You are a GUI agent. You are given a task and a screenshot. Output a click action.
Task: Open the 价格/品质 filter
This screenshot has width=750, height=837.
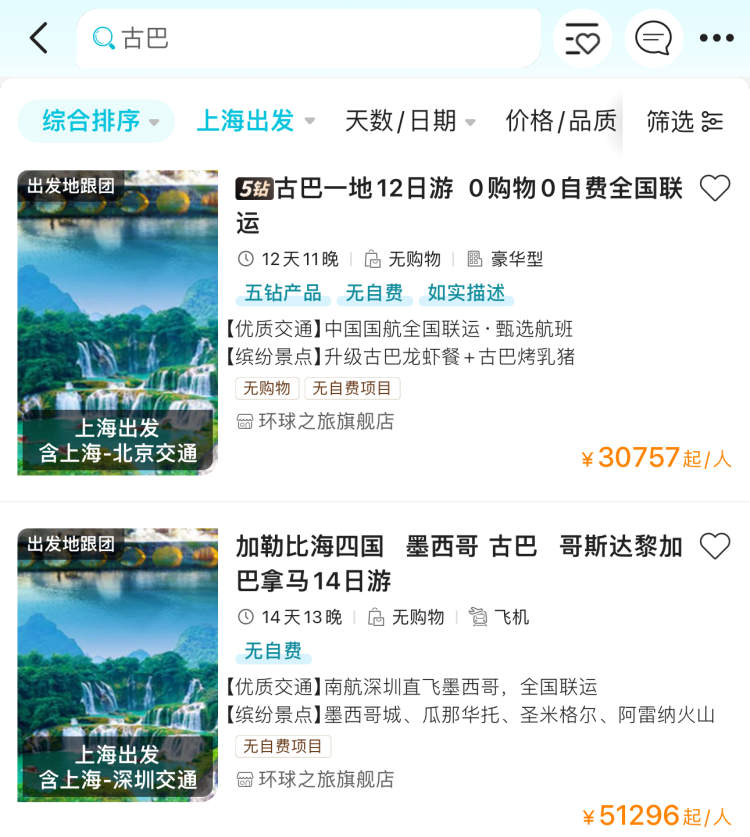561,121
